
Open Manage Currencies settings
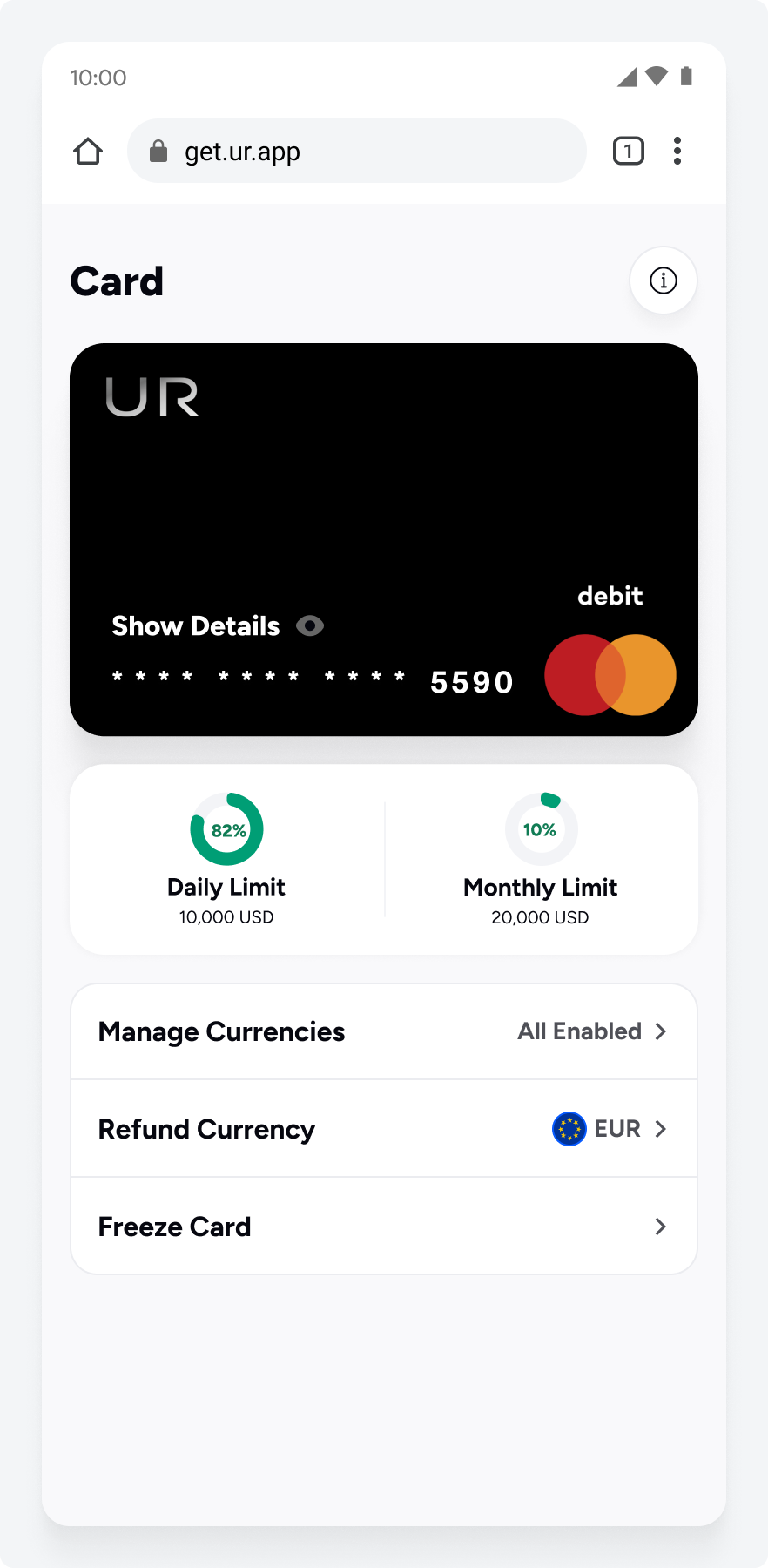coord(383,1031)
